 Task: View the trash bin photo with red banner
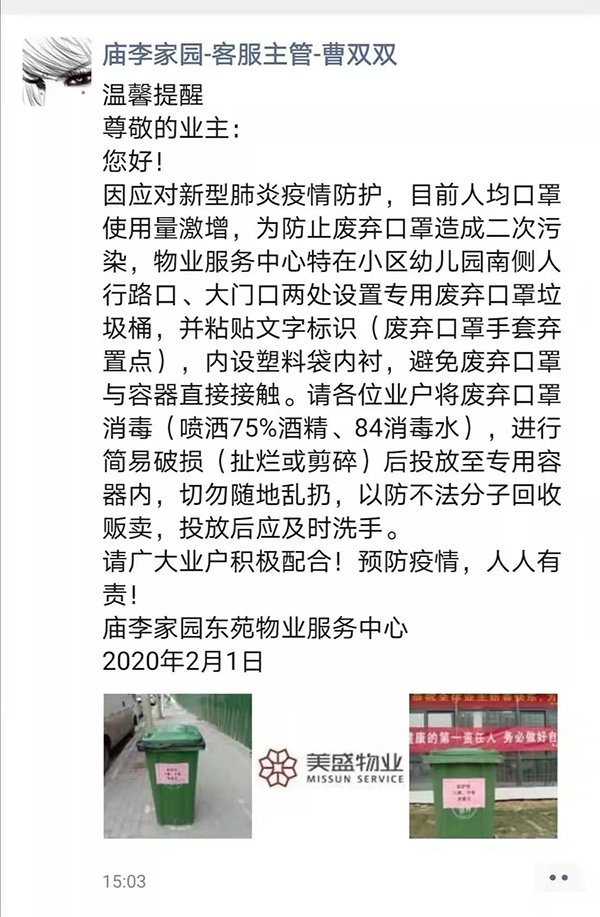pyautogui.click(x=483, y=766)
